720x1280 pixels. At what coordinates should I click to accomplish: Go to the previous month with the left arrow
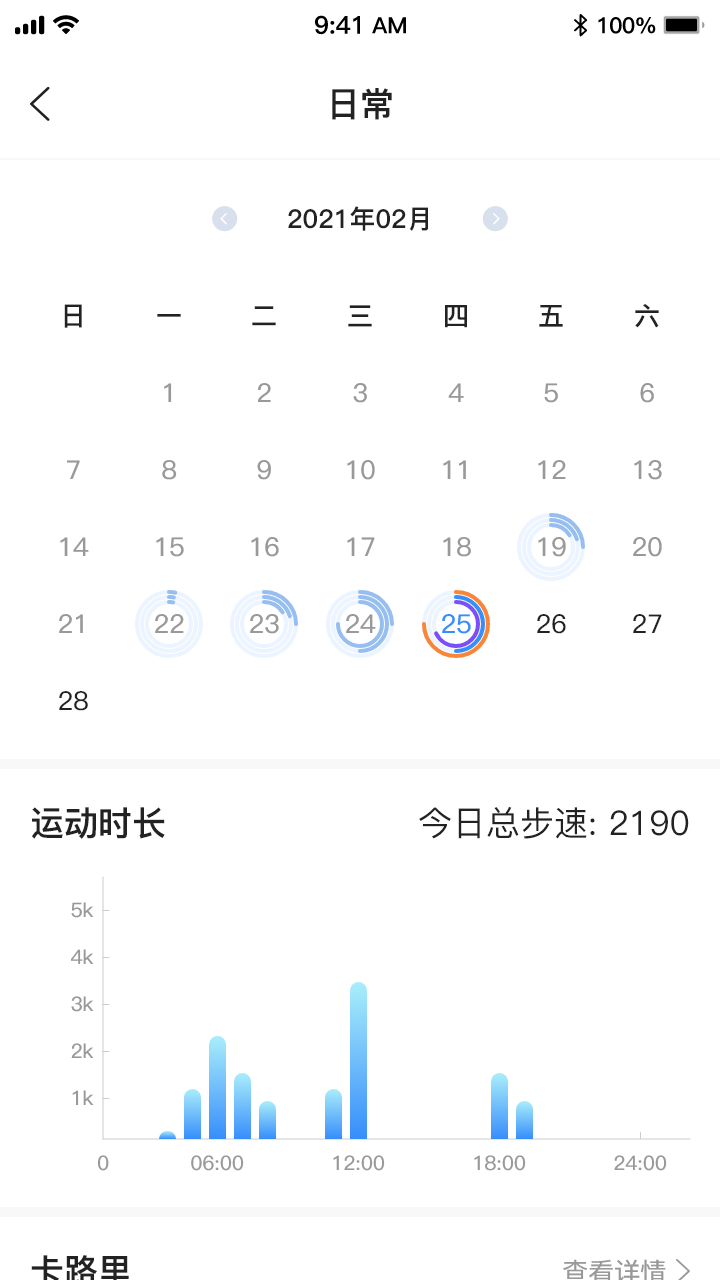225,218
